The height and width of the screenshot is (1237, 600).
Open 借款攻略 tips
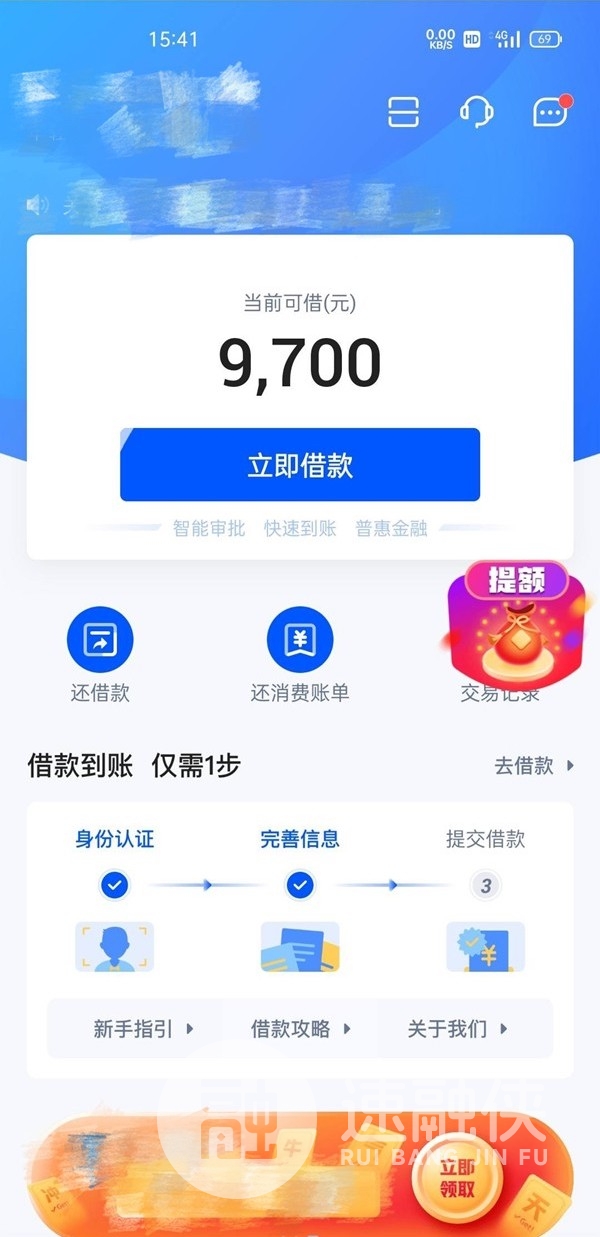click(300, 1029)
